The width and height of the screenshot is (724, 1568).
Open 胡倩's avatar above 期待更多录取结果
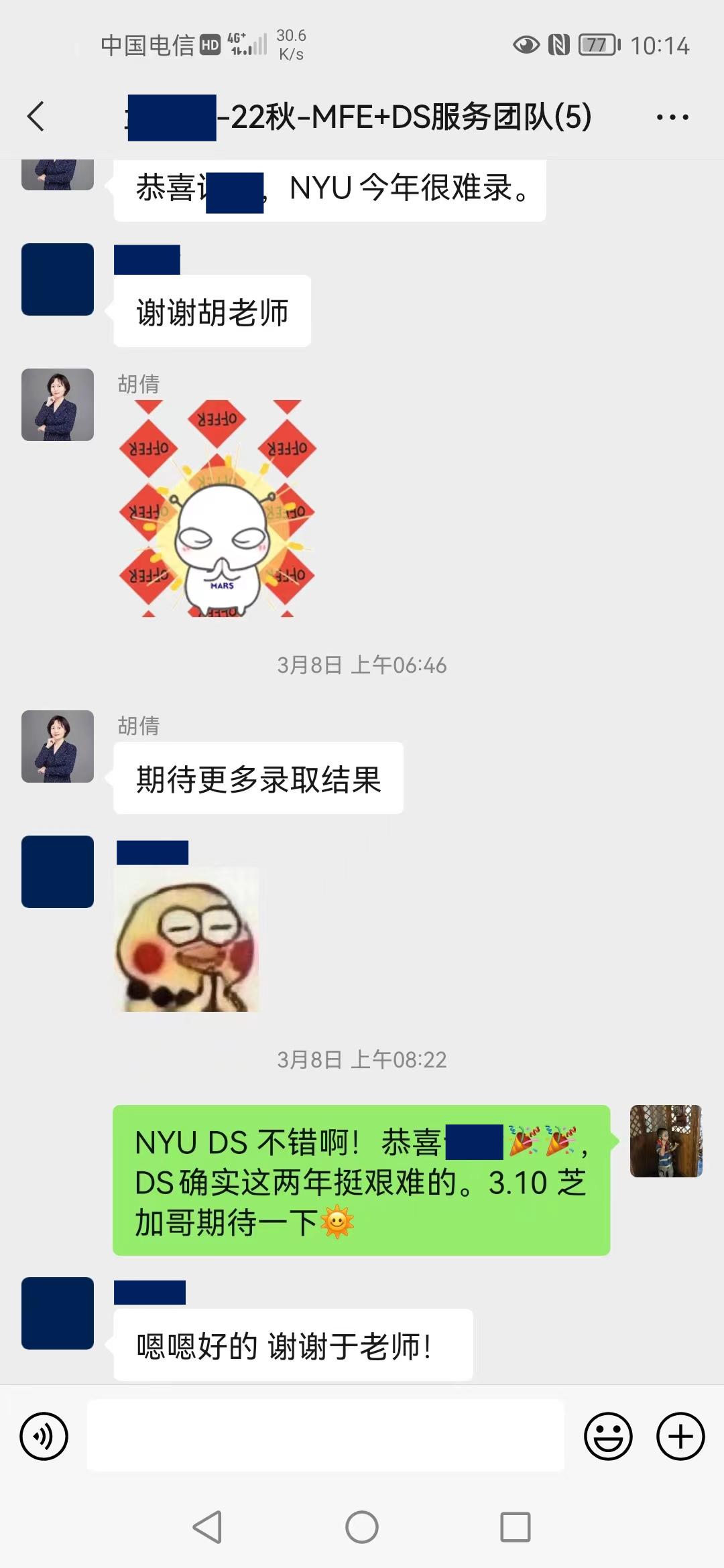(58, 746)
